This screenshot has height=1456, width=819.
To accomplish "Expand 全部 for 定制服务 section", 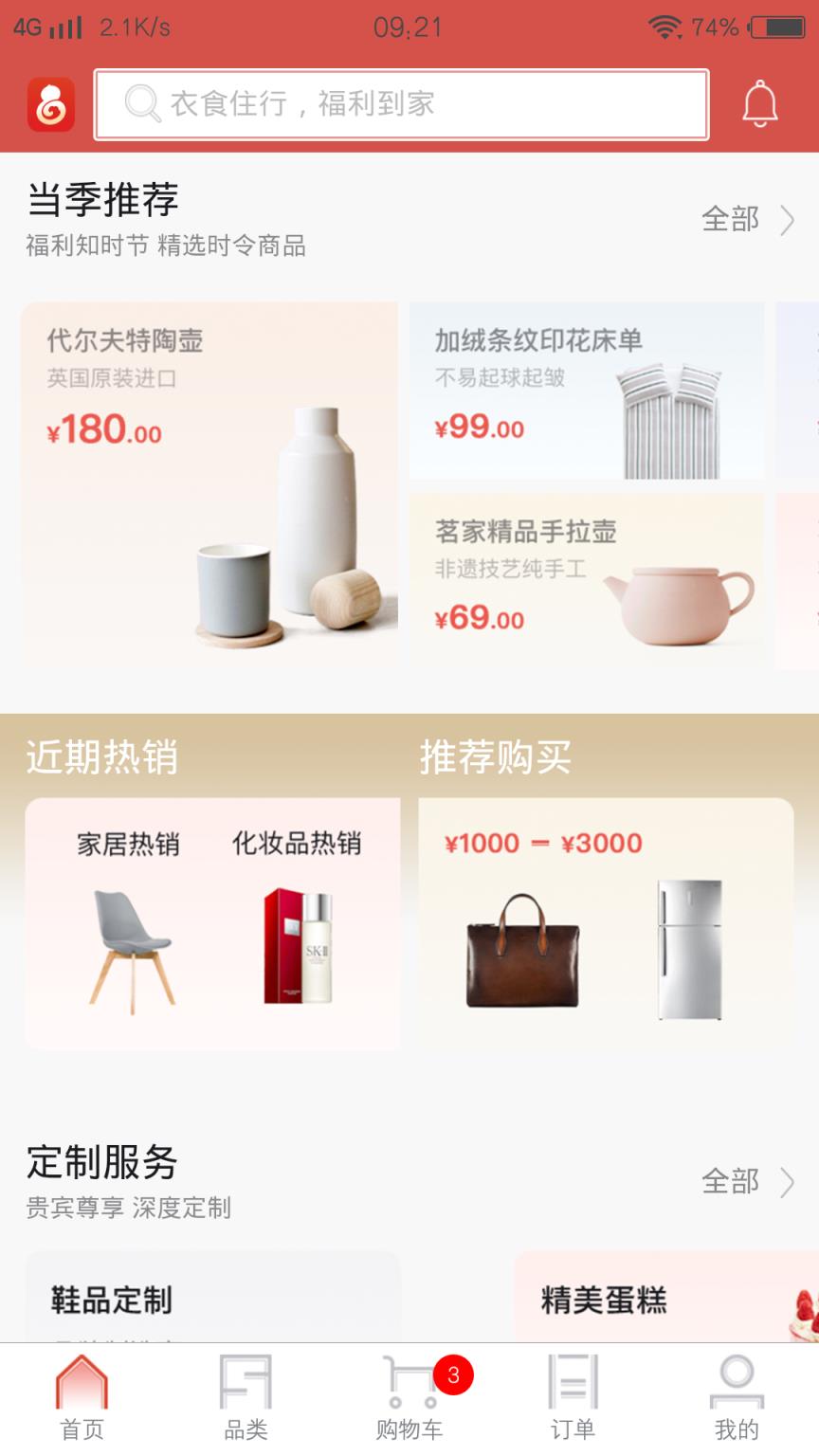I will [730, 1182].
